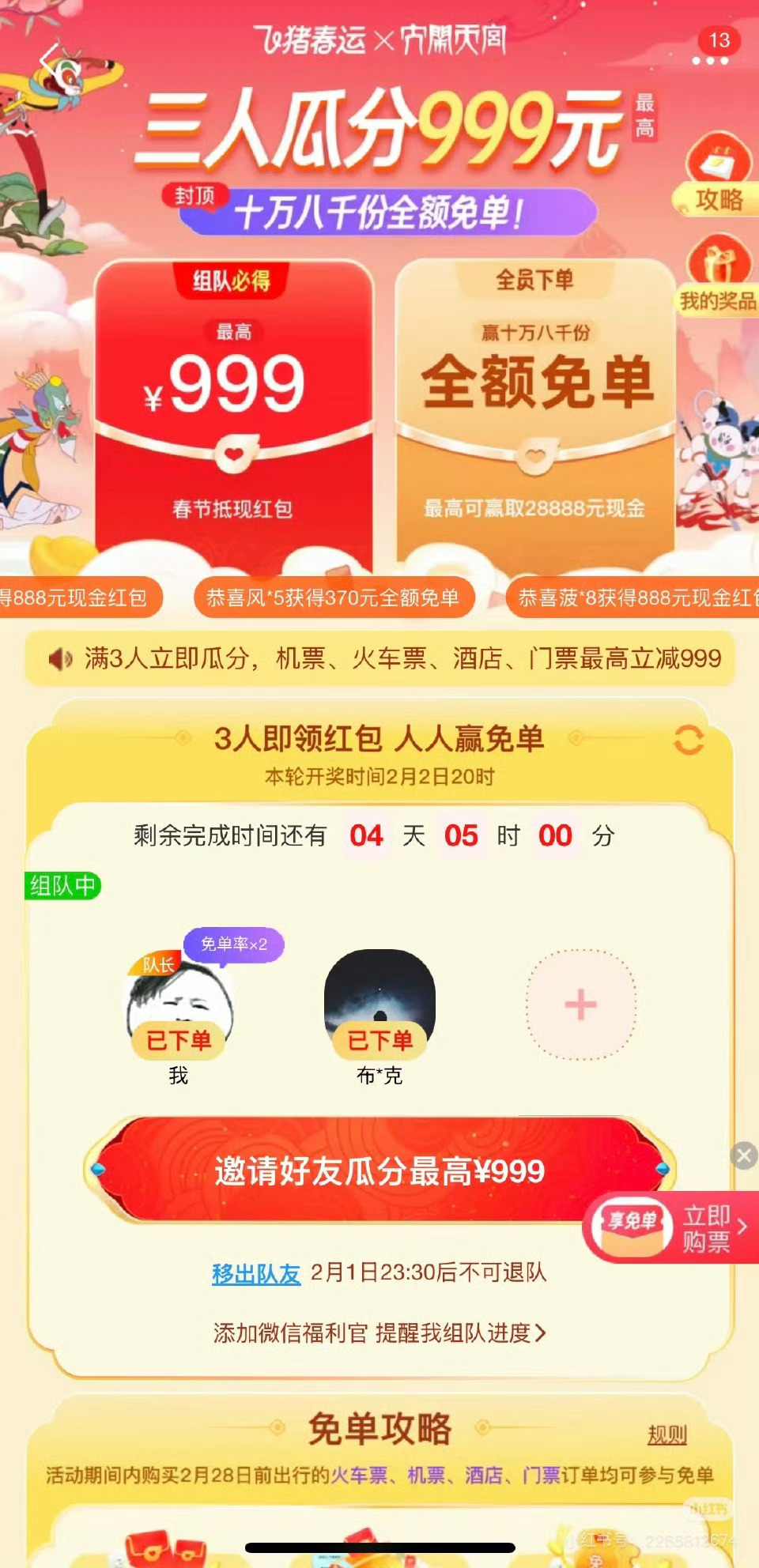Open 添加微信福利官 提醒我组队进度

(379, 1333)
